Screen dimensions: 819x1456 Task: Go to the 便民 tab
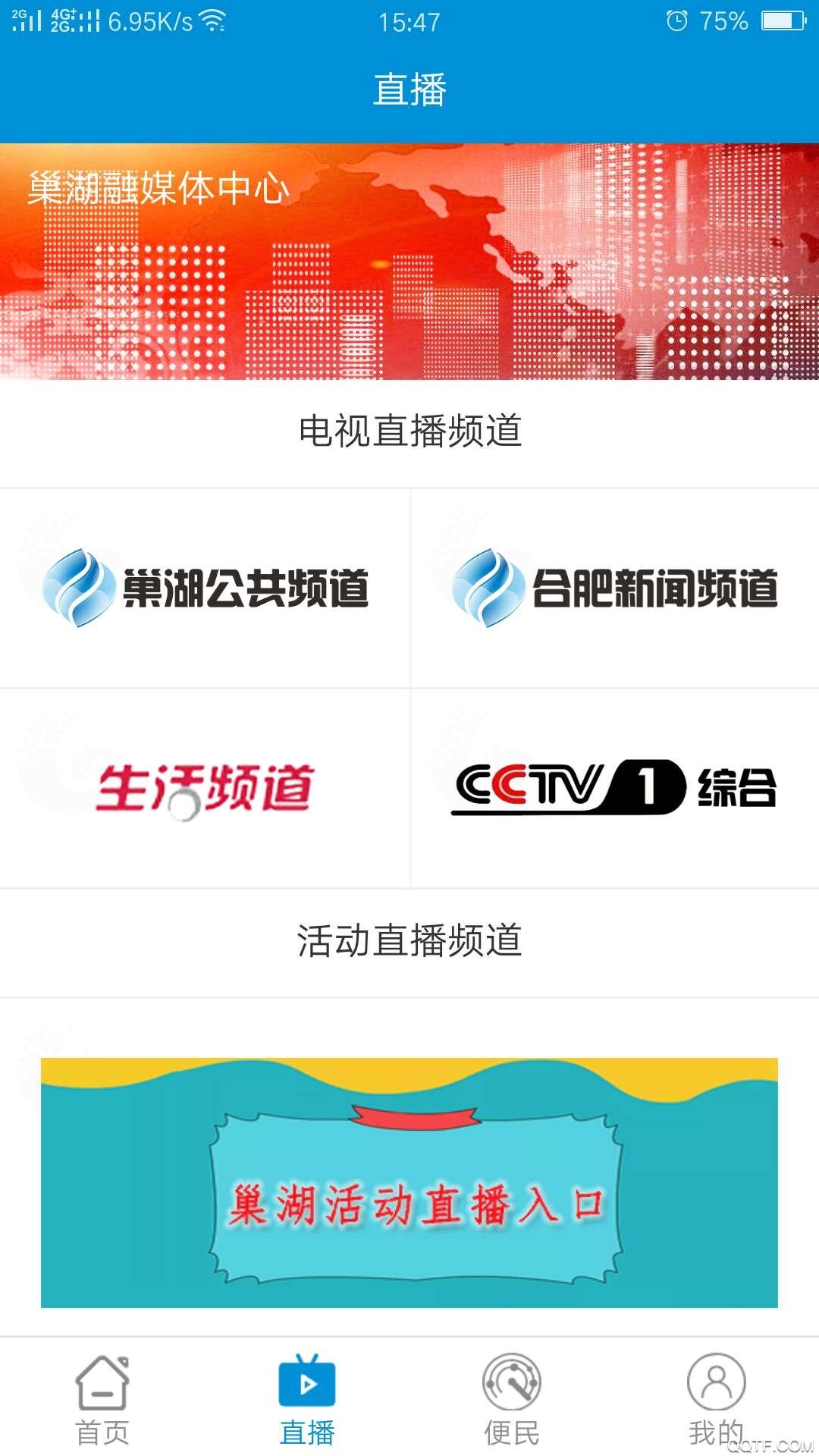[x=512, y=1401]
